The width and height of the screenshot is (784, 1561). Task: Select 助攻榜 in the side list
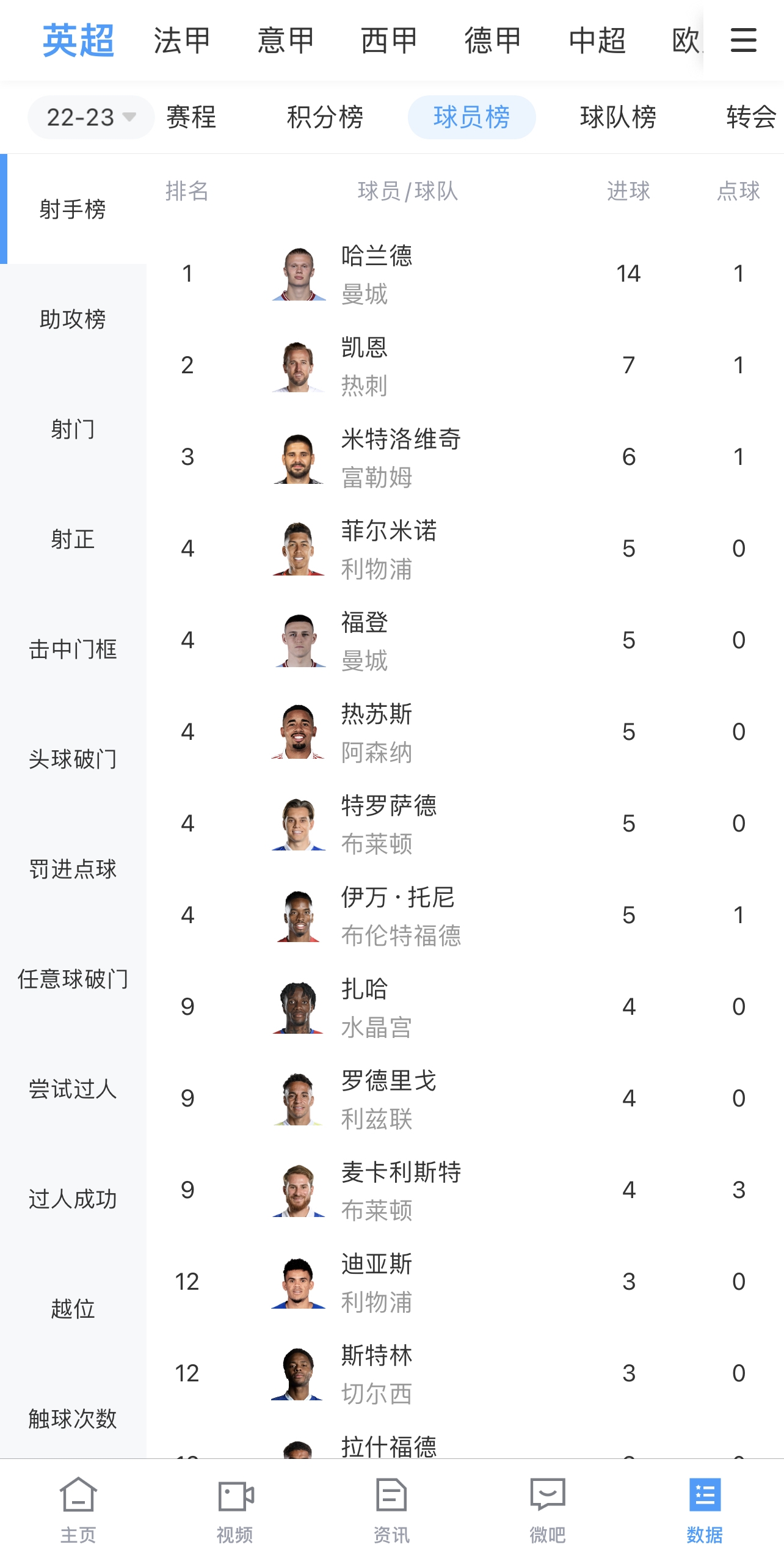click(73, 319)
